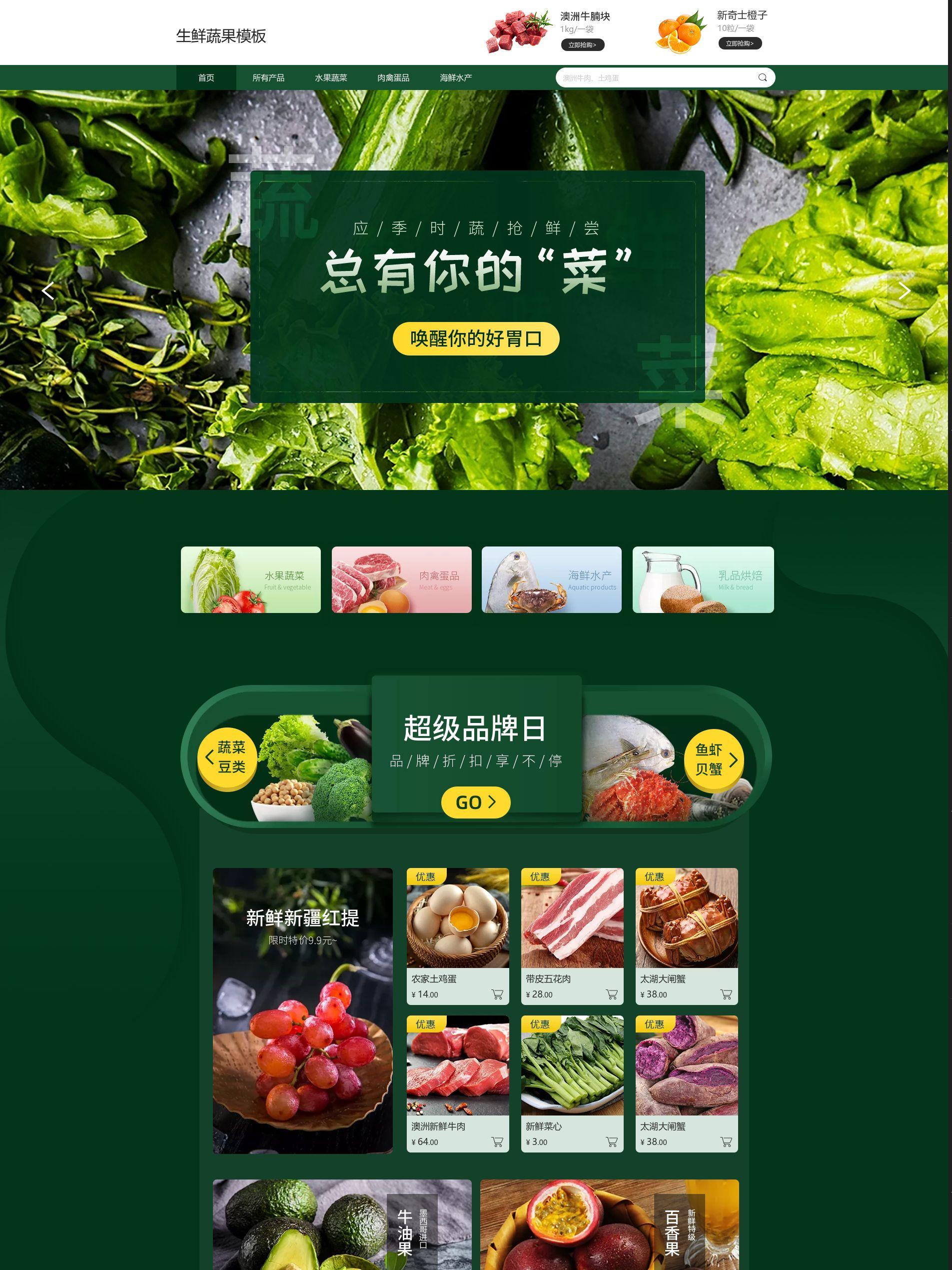Open the 唤醒你的好胃口 banner button
Viewport: 952px width, 1270px height.
pos(476,338)
